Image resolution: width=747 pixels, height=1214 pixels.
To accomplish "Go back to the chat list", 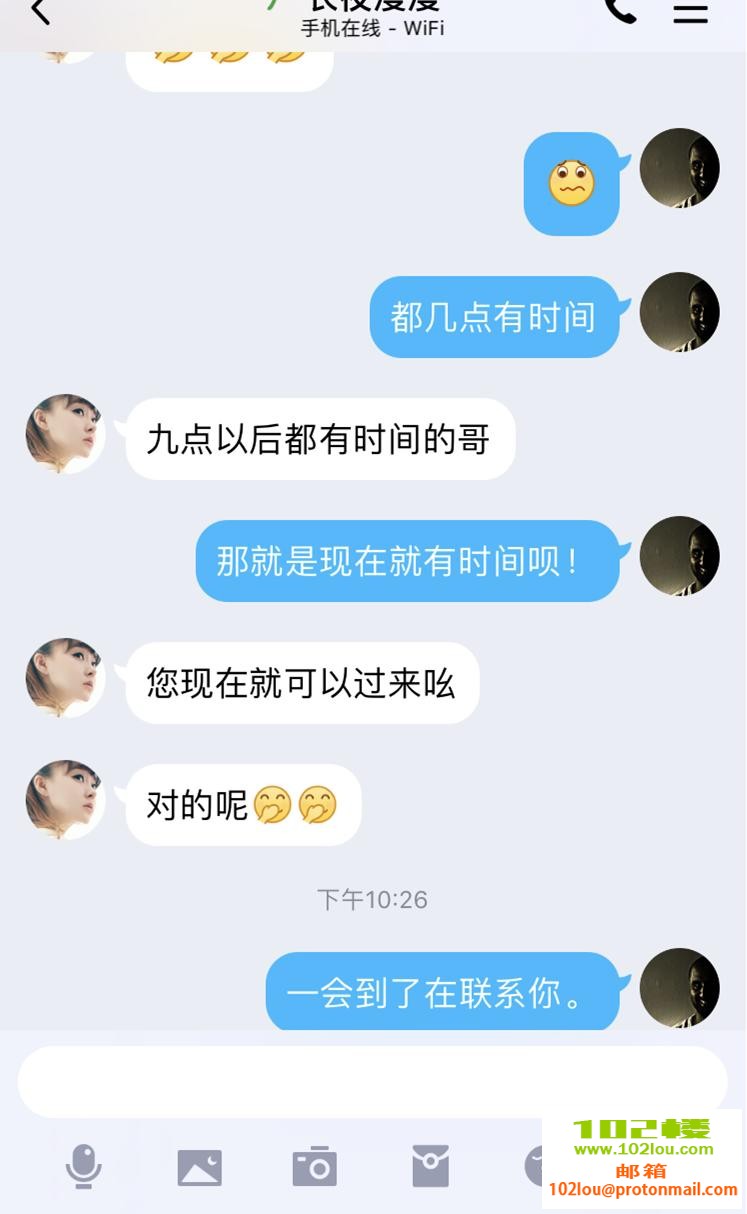I will tap(40, 12).
